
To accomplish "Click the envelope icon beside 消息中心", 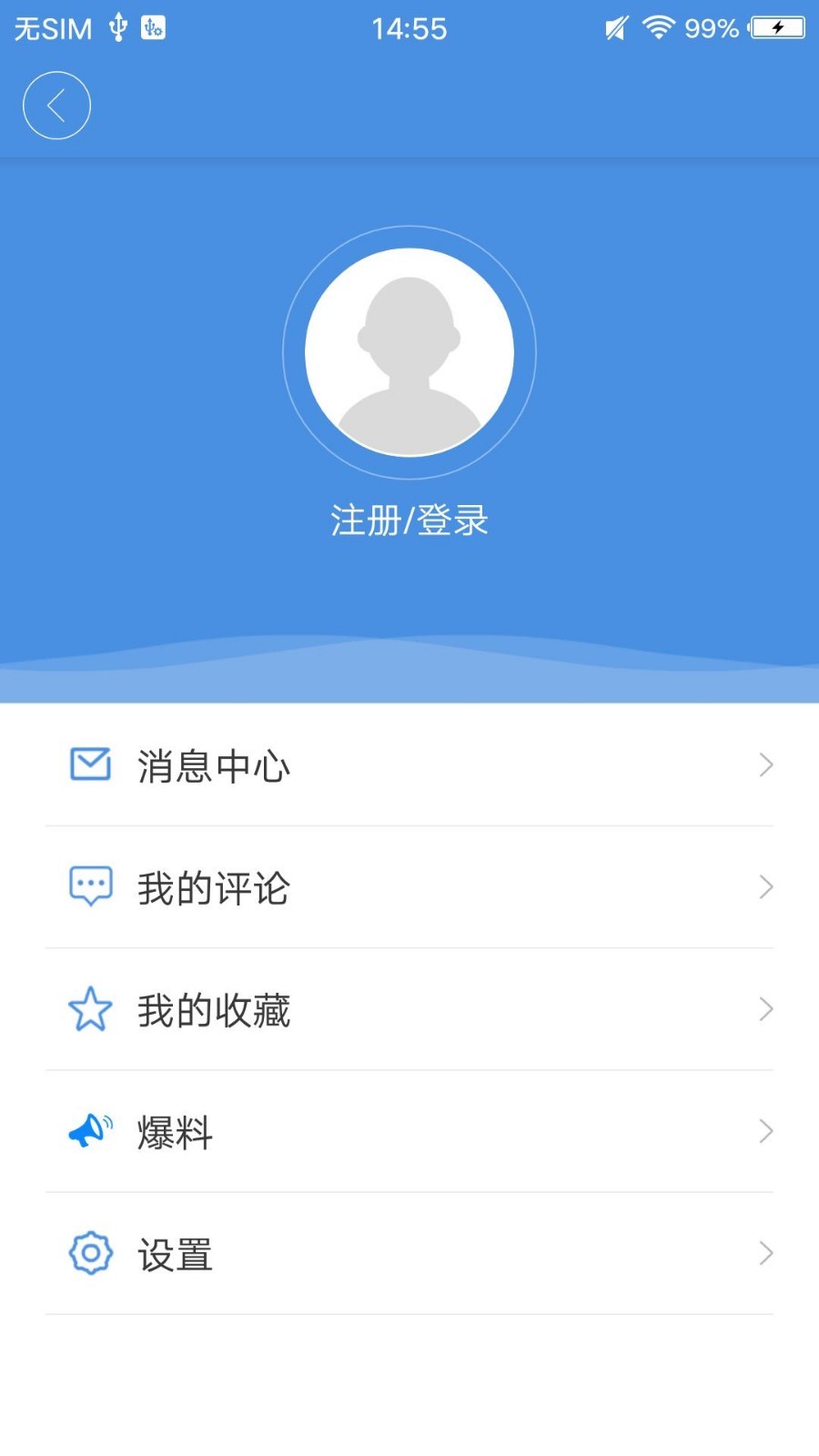I will click(88, 764).
